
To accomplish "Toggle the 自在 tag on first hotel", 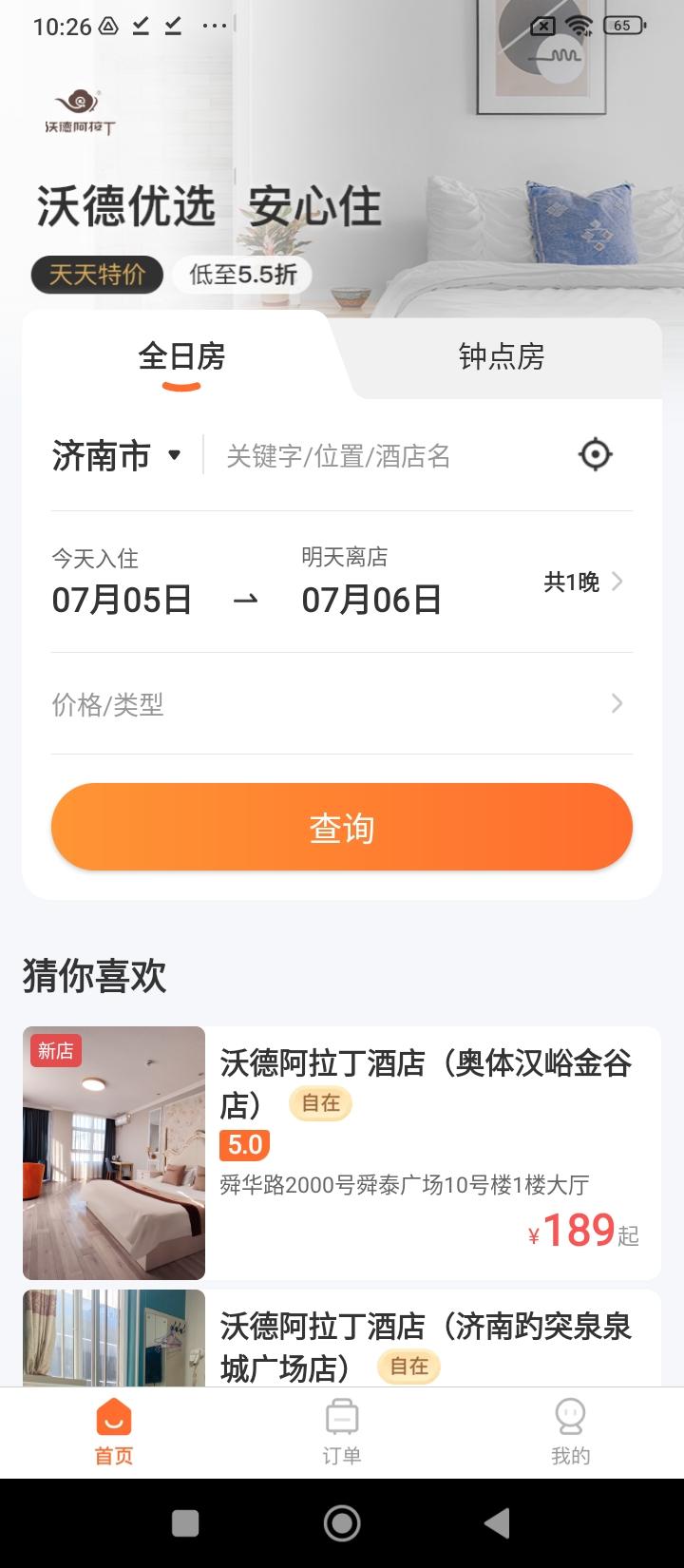I will pos(319,1104).
